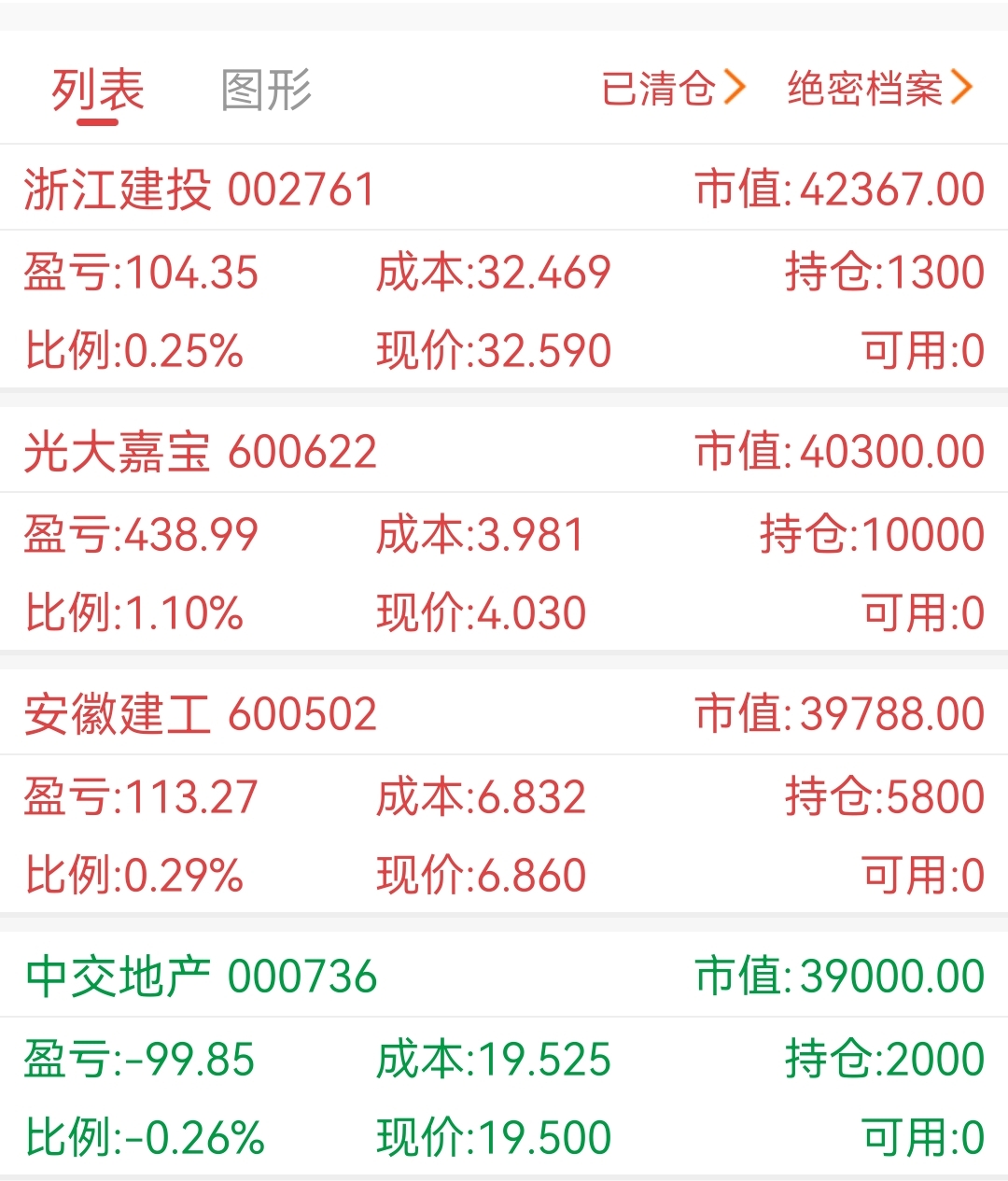
Task: Open the 绝密档案 link
Action: pos(861,87)
